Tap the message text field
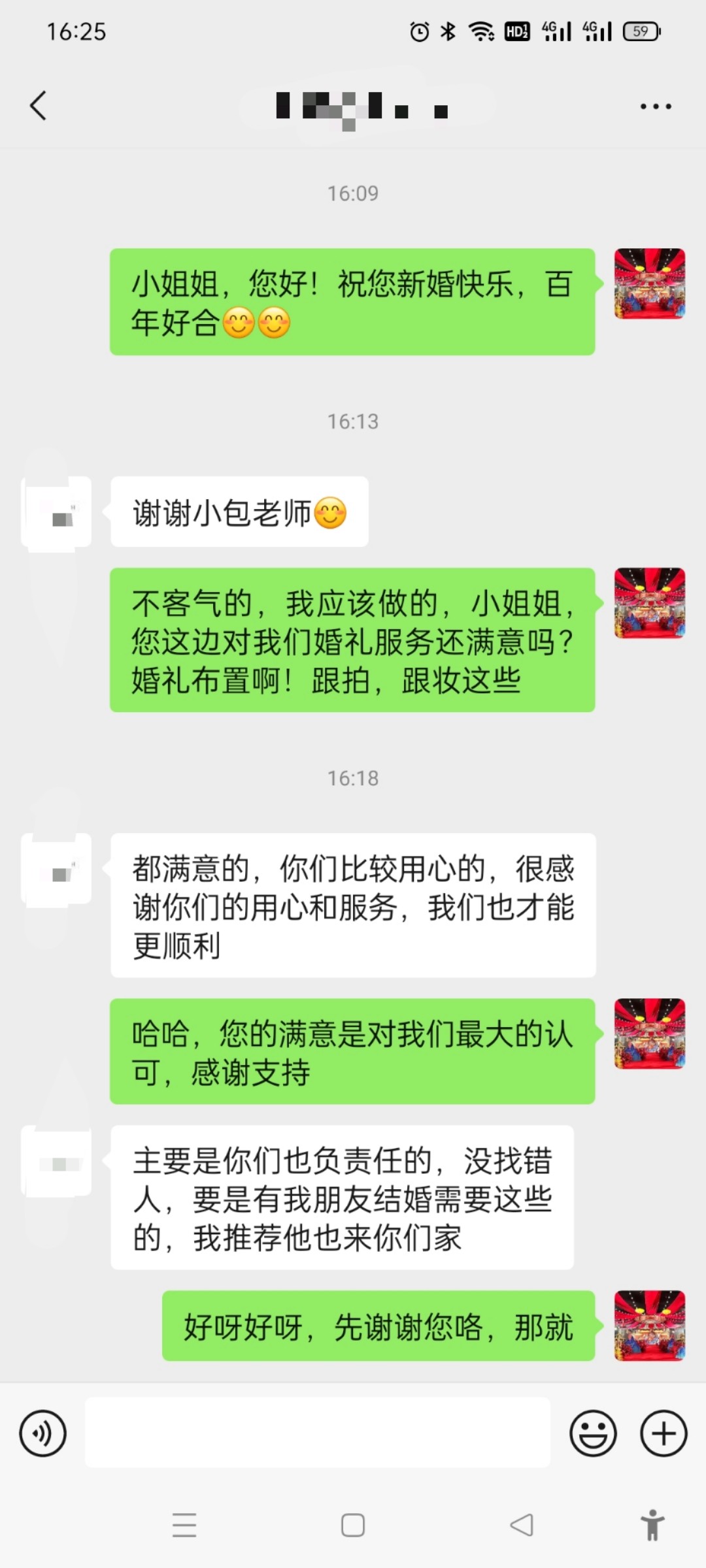Viewport: 706px width, 1568px height. click(x=318, y=1432)
